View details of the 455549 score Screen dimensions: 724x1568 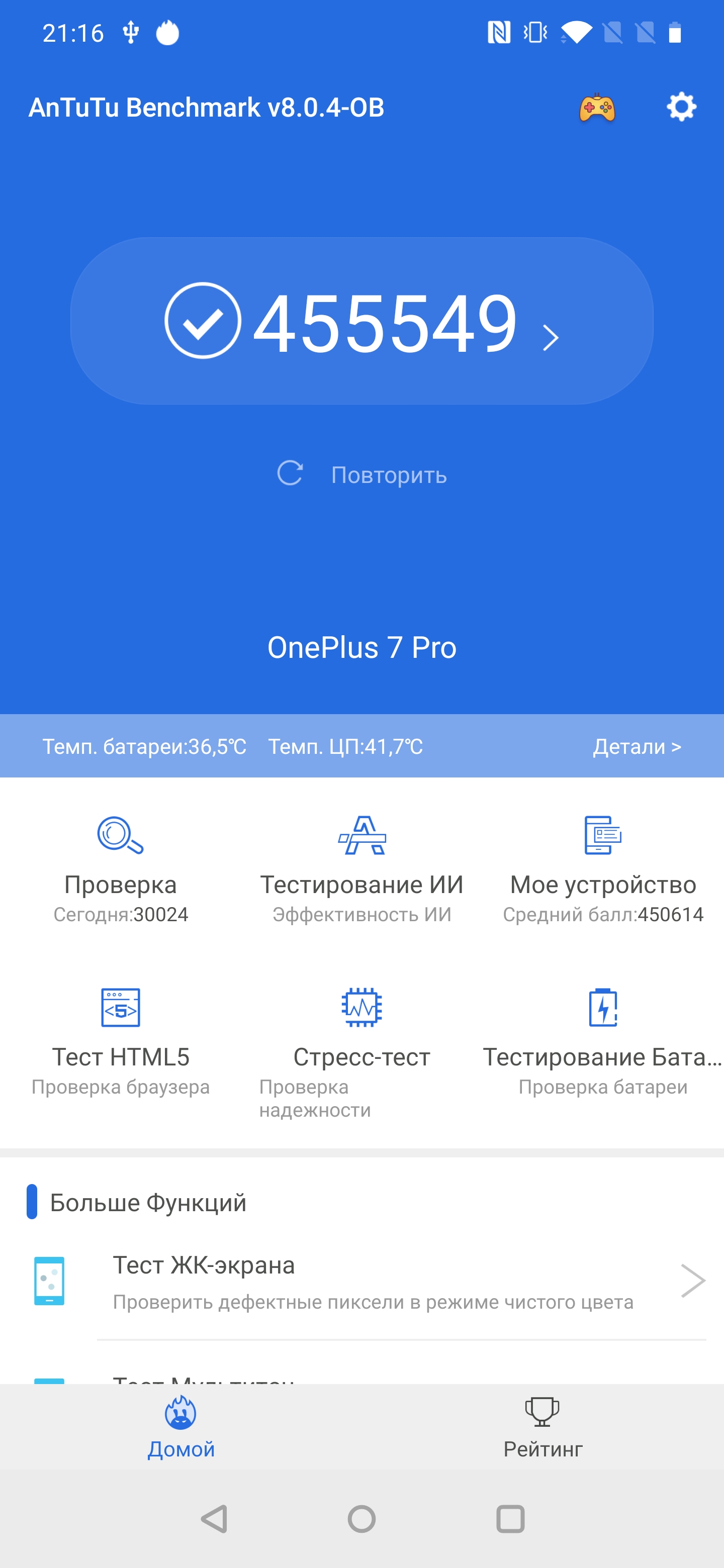tap(361, 322)
